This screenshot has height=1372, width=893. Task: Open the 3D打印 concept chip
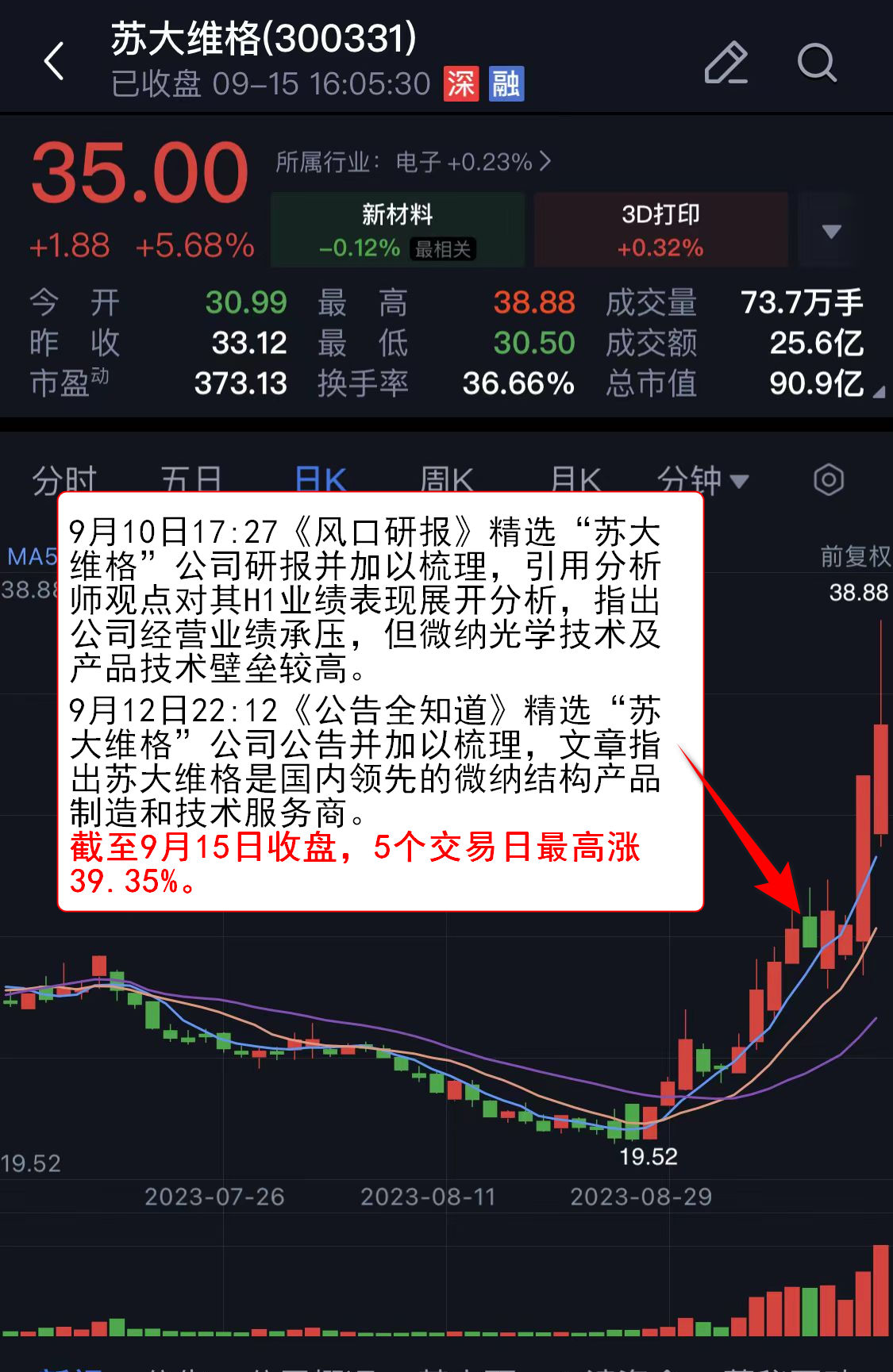pyautogui.click(x=660, y=230)
